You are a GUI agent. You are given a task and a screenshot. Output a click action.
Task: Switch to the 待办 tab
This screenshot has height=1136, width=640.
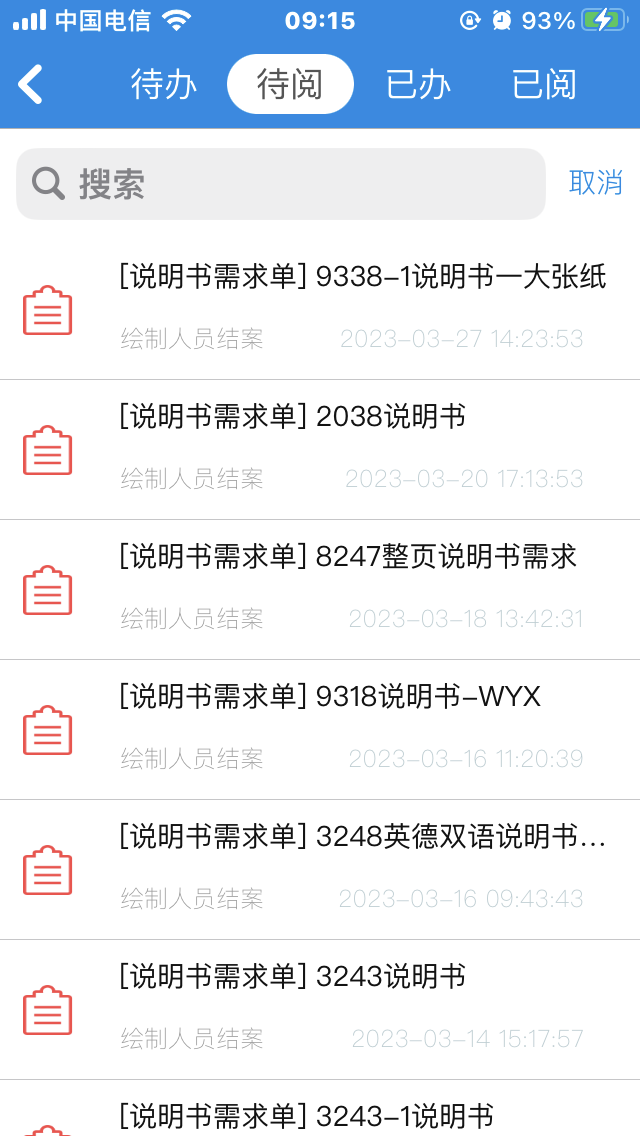[164, 84]
